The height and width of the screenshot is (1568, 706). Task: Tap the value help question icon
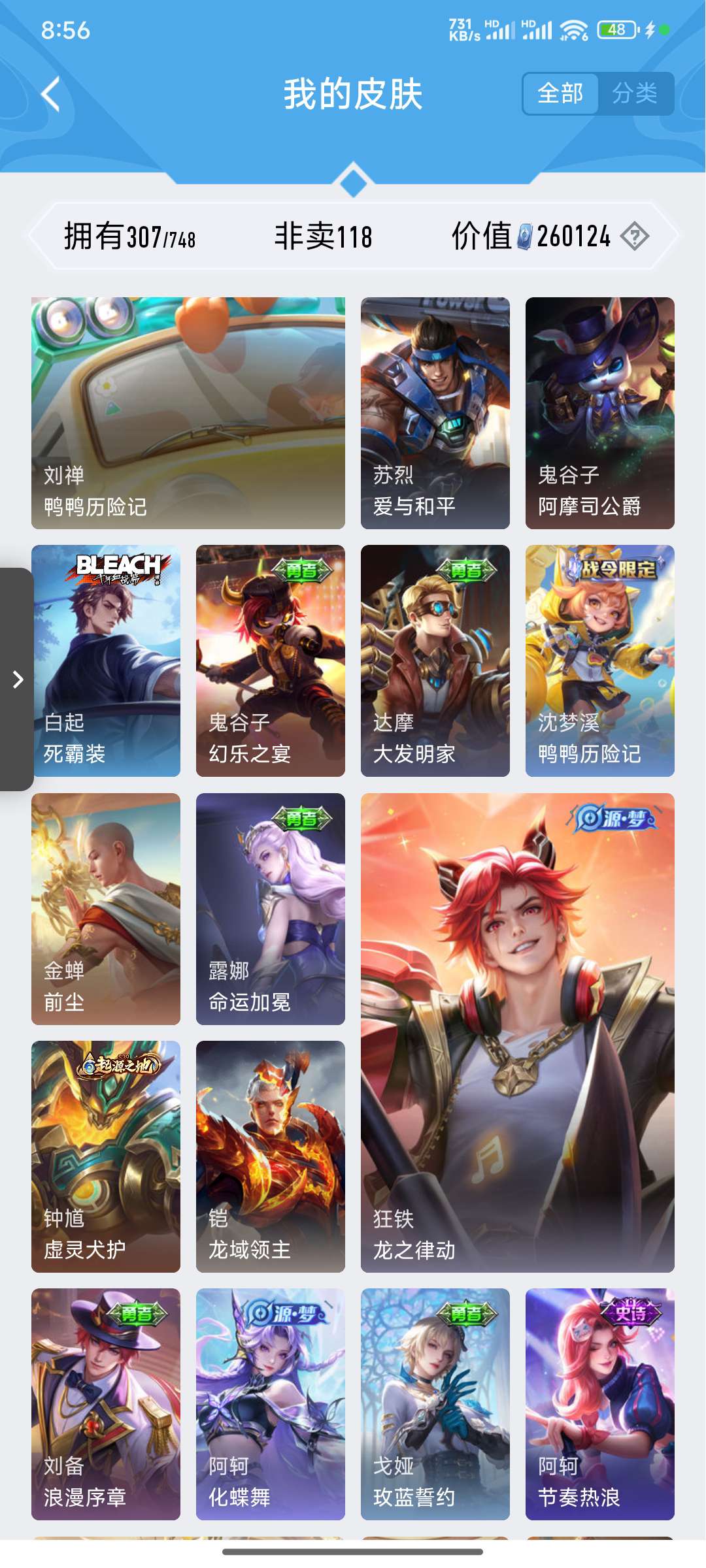coord(634,236)
